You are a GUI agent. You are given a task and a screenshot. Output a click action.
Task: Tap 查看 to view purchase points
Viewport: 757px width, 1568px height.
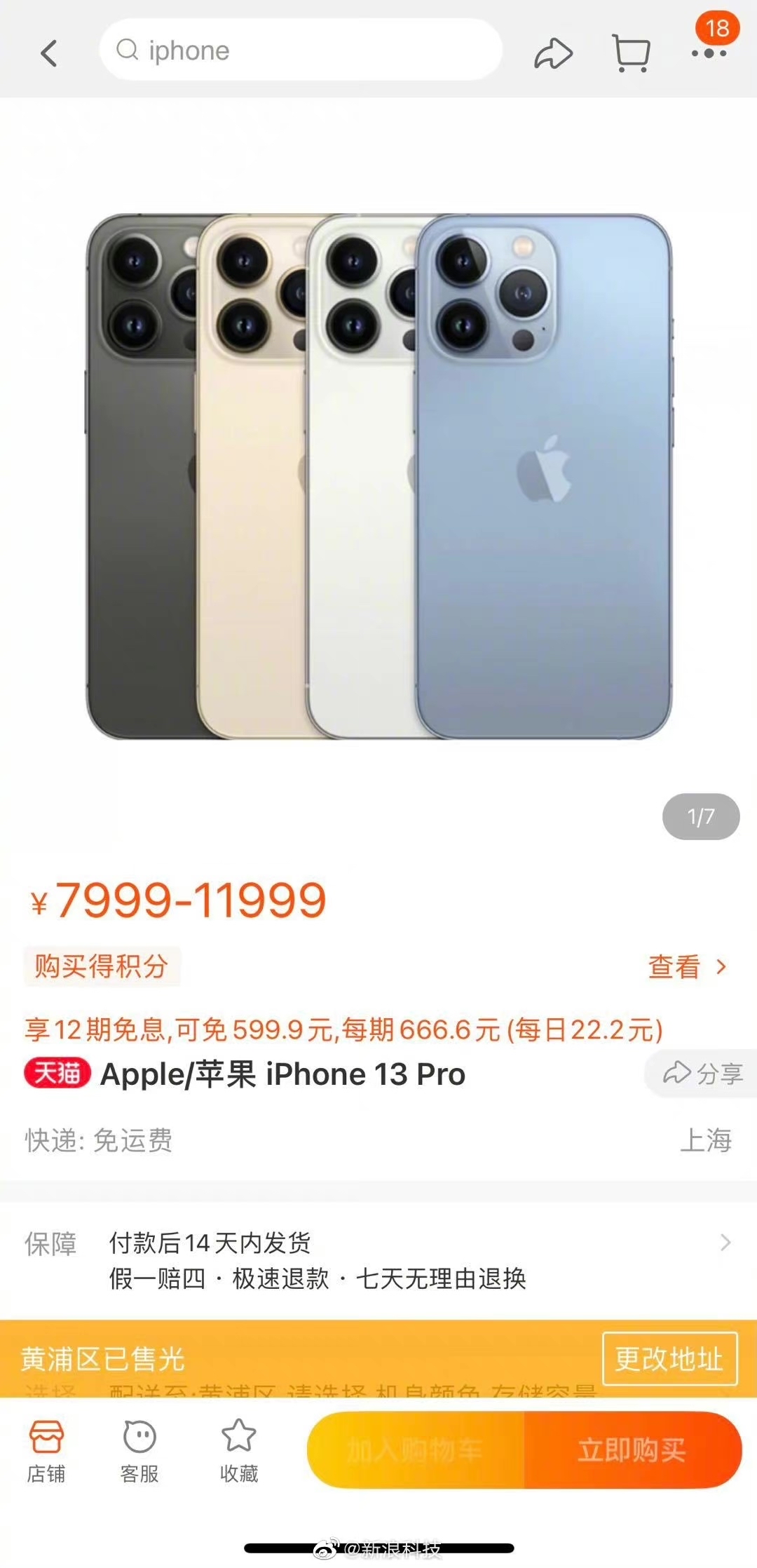687,967
